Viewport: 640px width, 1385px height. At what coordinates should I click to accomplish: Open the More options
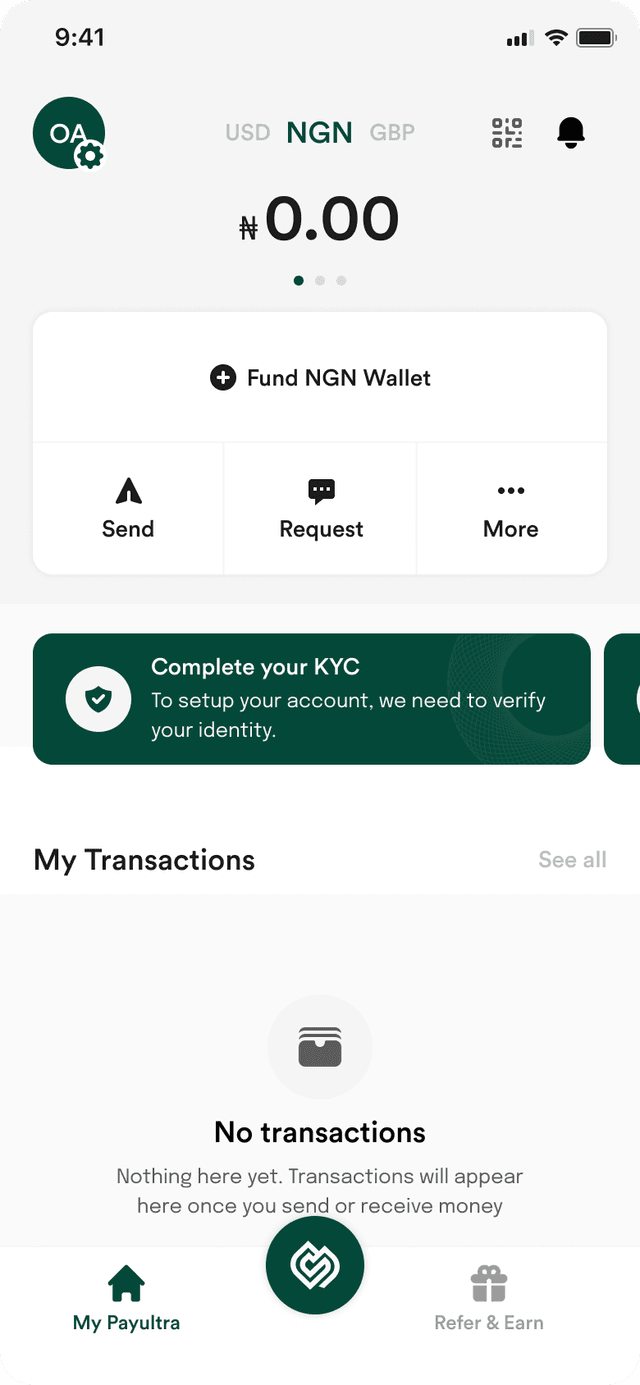click(x=511, y=509)
